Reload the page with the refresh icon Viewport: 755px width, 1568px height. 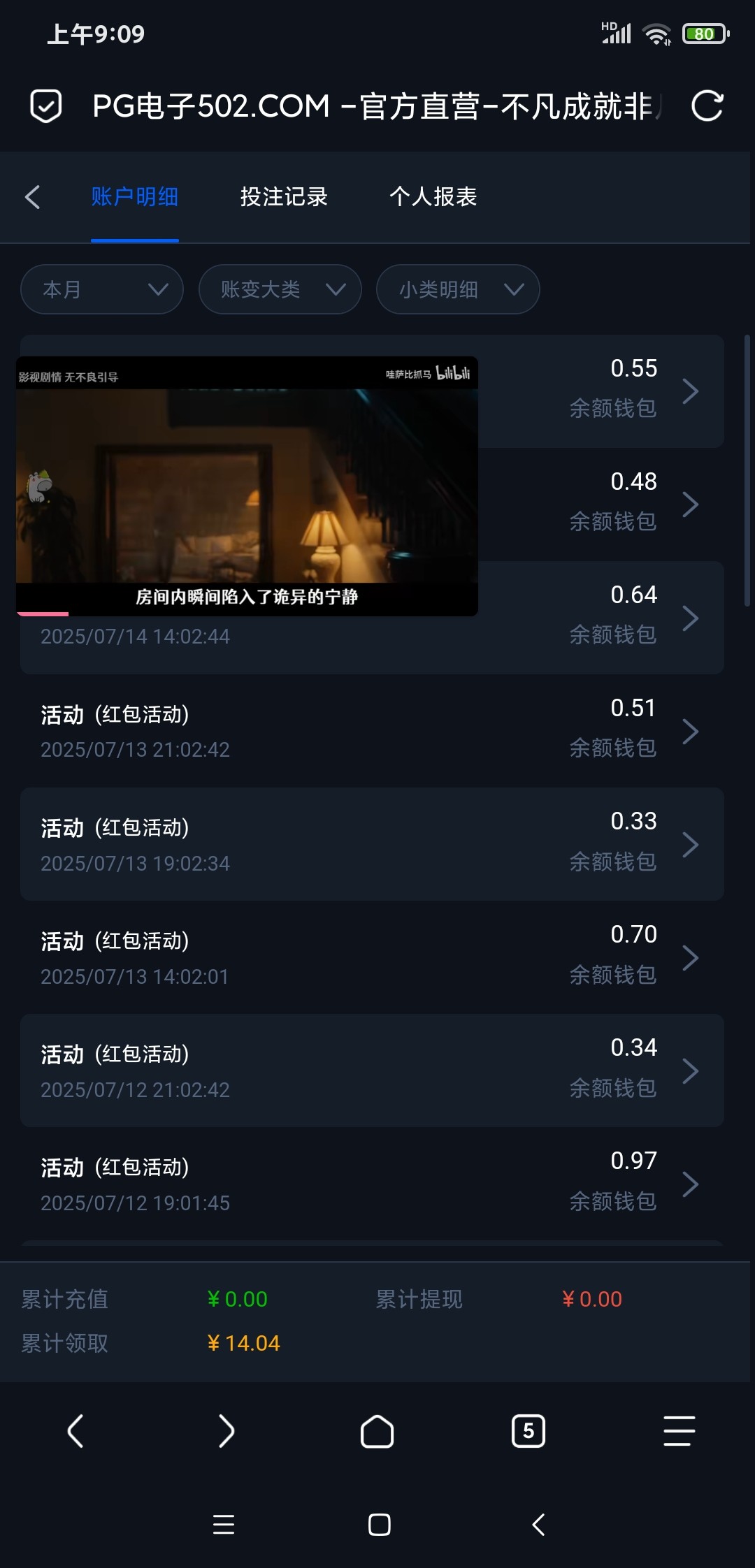coord(707,106)
